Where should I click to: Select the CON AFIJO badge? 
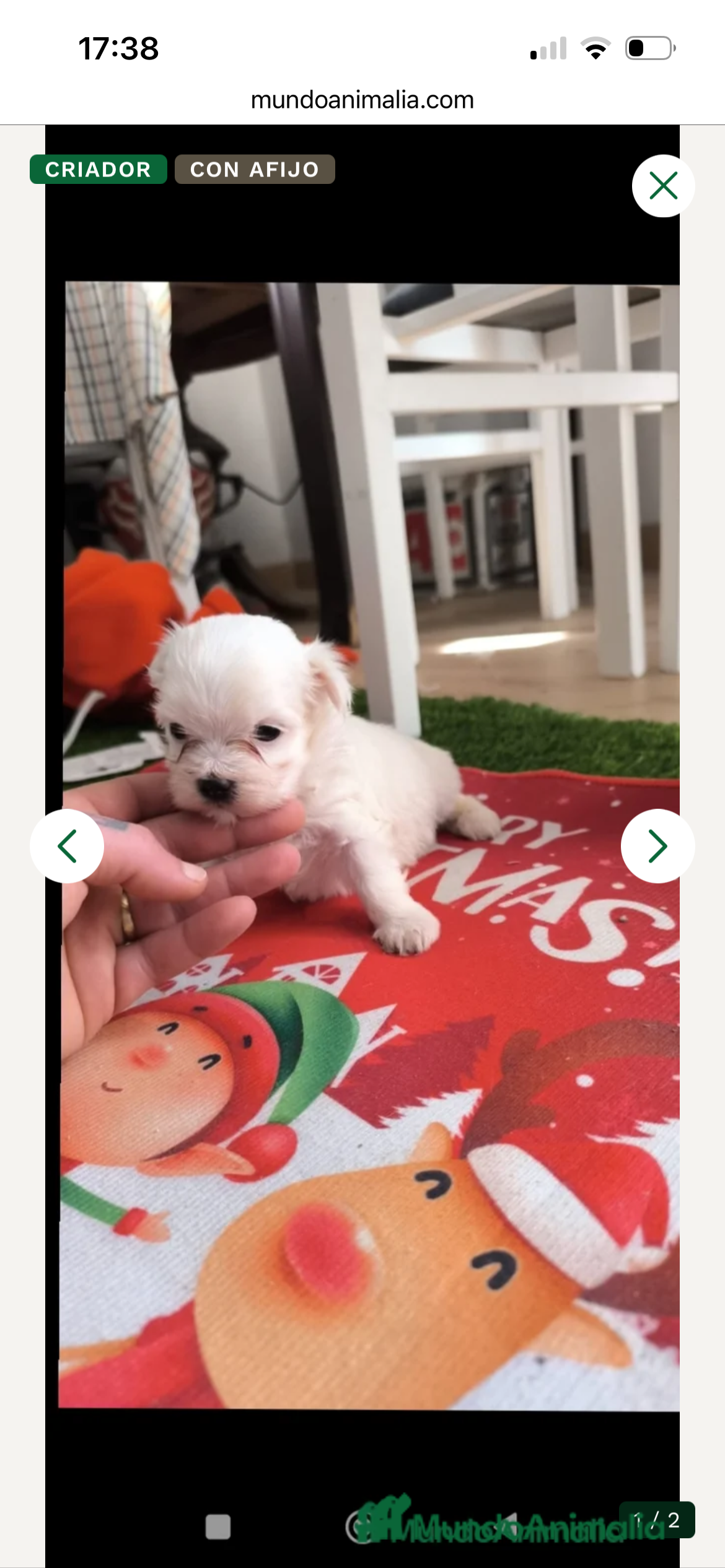point(254,169)
